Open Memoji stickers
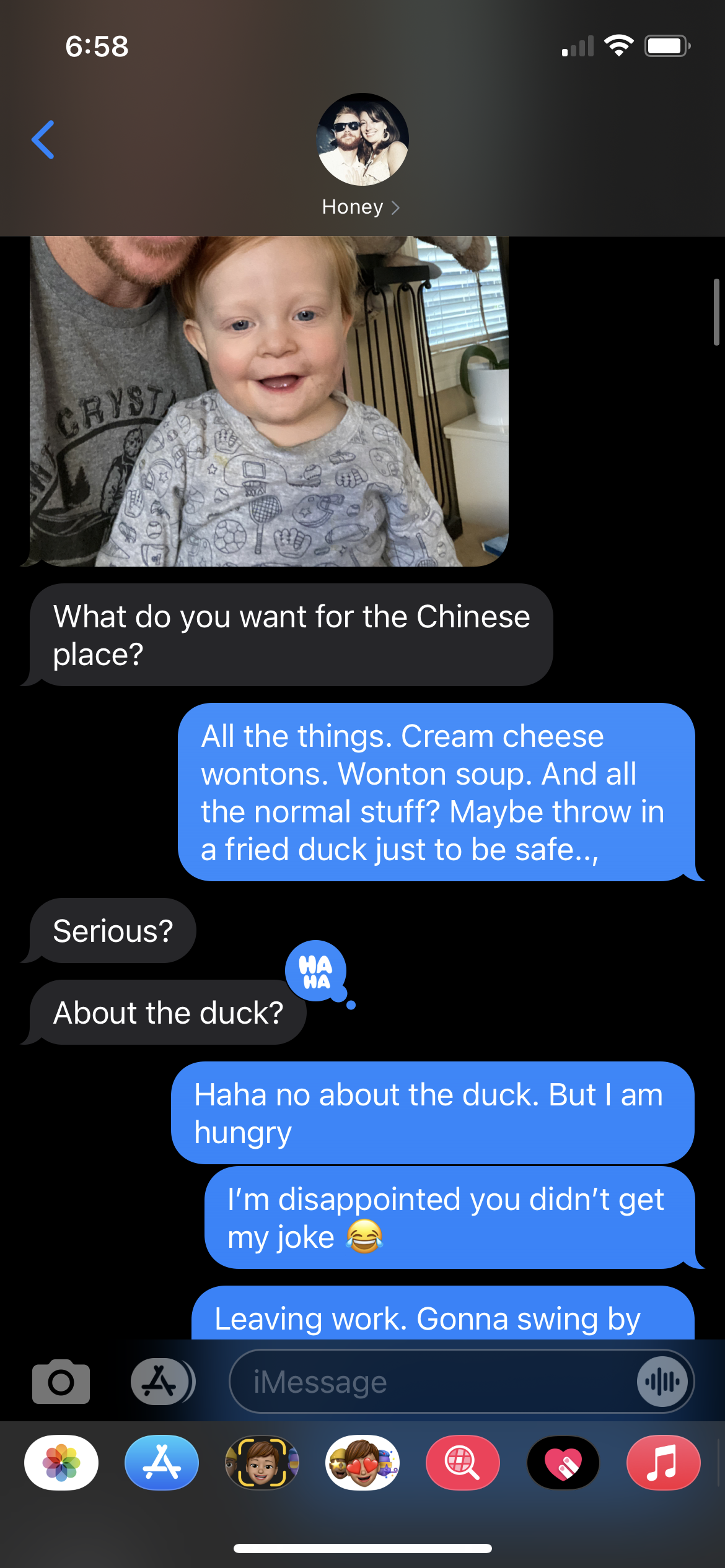The height and width of the screenshot is (1568, 725). pos(362,1463)
